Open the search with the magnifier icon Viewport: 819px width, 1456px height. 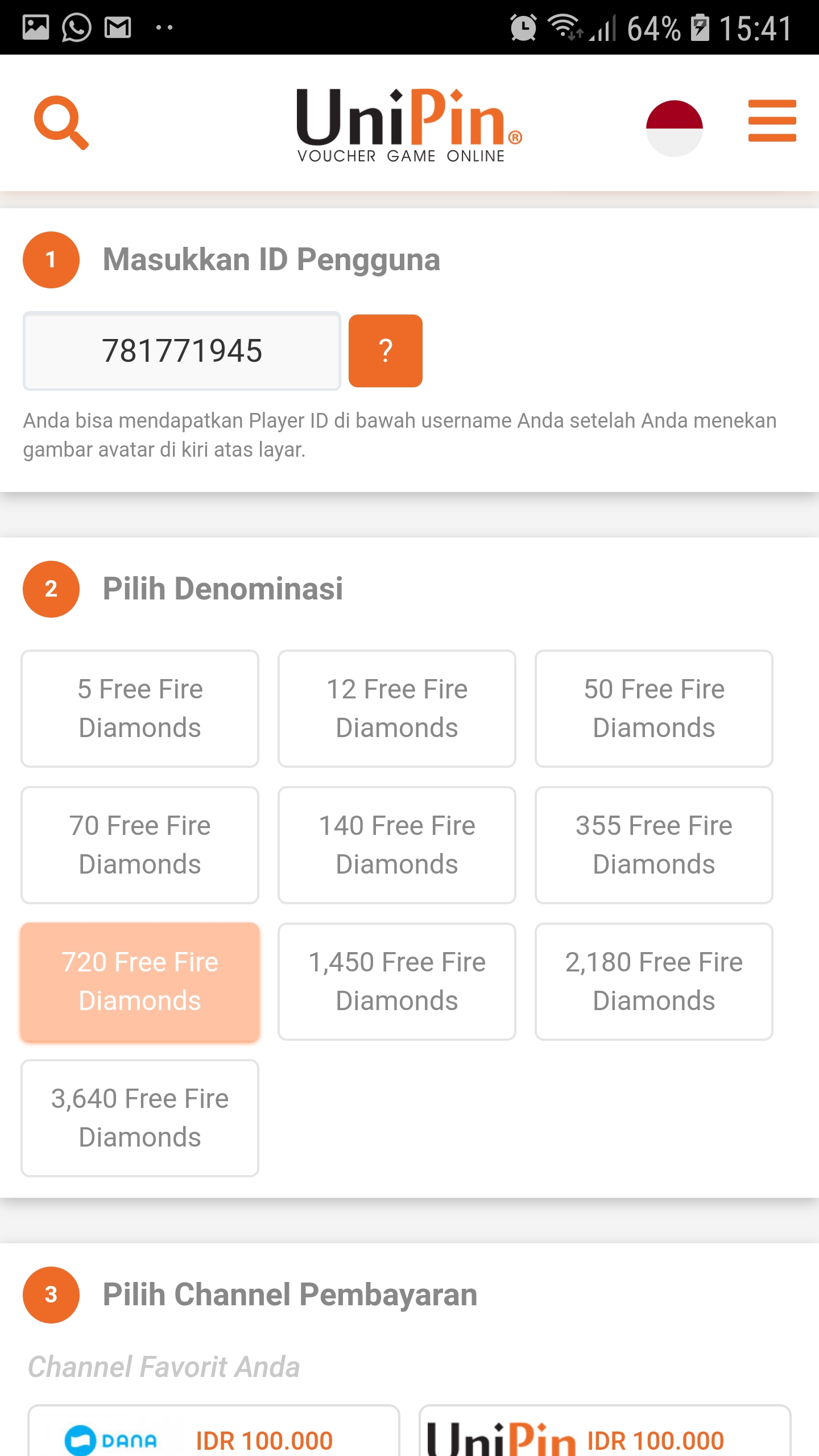[x=61, y=121]
